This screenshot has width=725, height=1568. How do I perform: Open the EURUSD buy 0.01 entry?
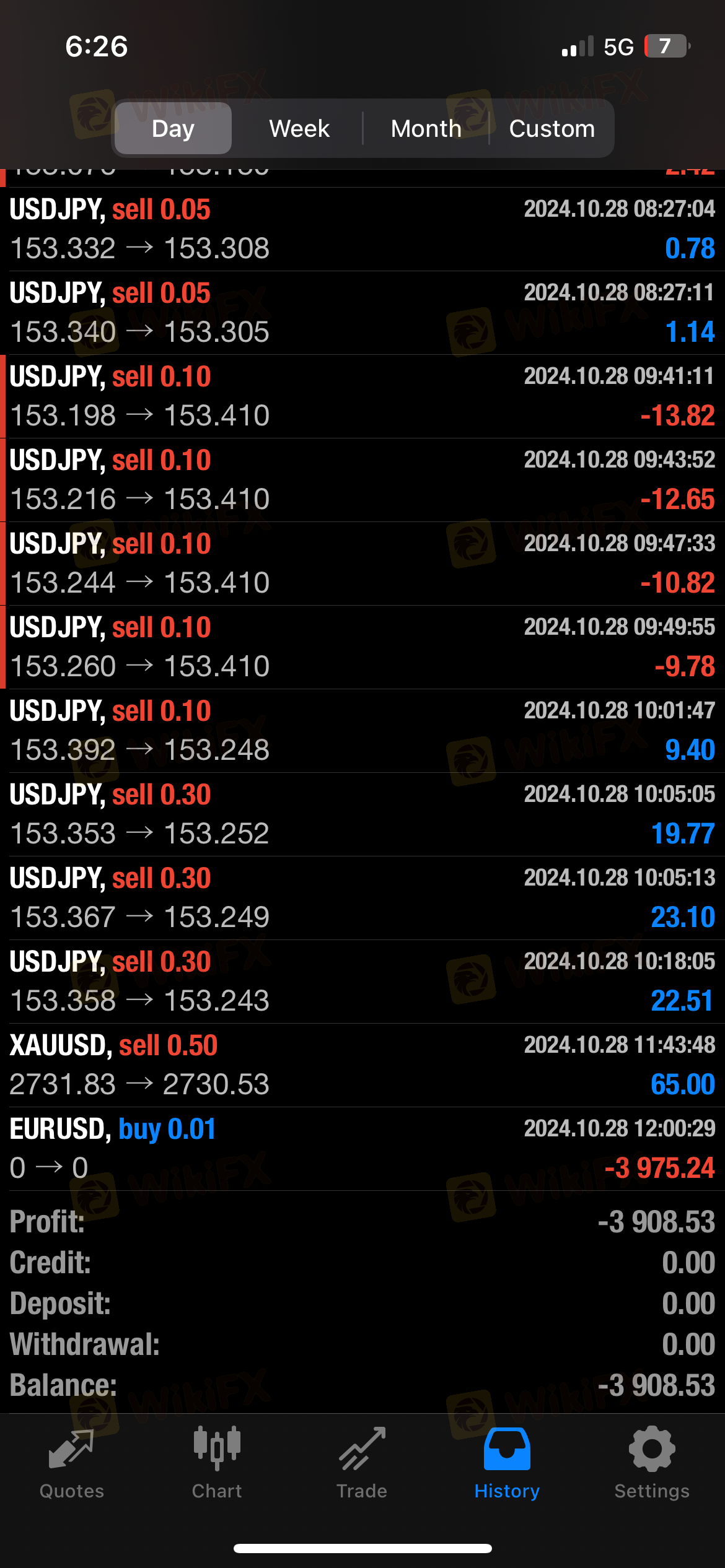pos(362,1149)
